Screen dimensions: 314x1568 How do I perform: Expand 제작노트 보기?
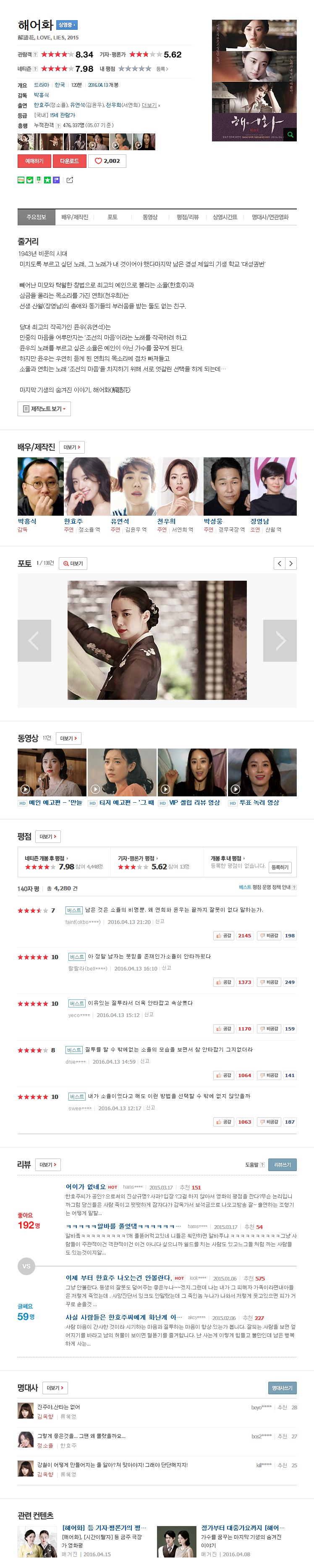44,408
